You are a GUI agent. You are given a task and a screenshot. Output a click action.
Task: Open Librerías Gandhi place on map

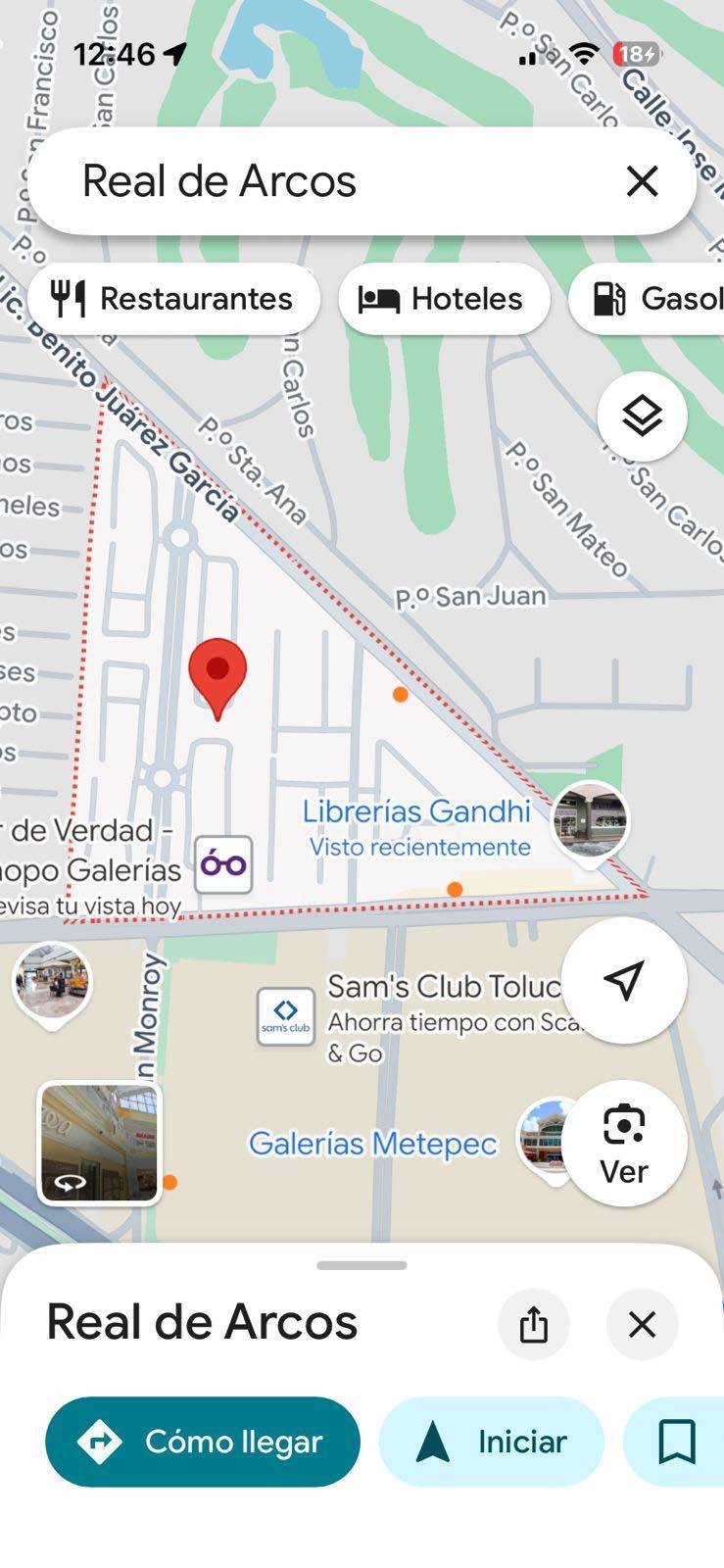[416, 812]
